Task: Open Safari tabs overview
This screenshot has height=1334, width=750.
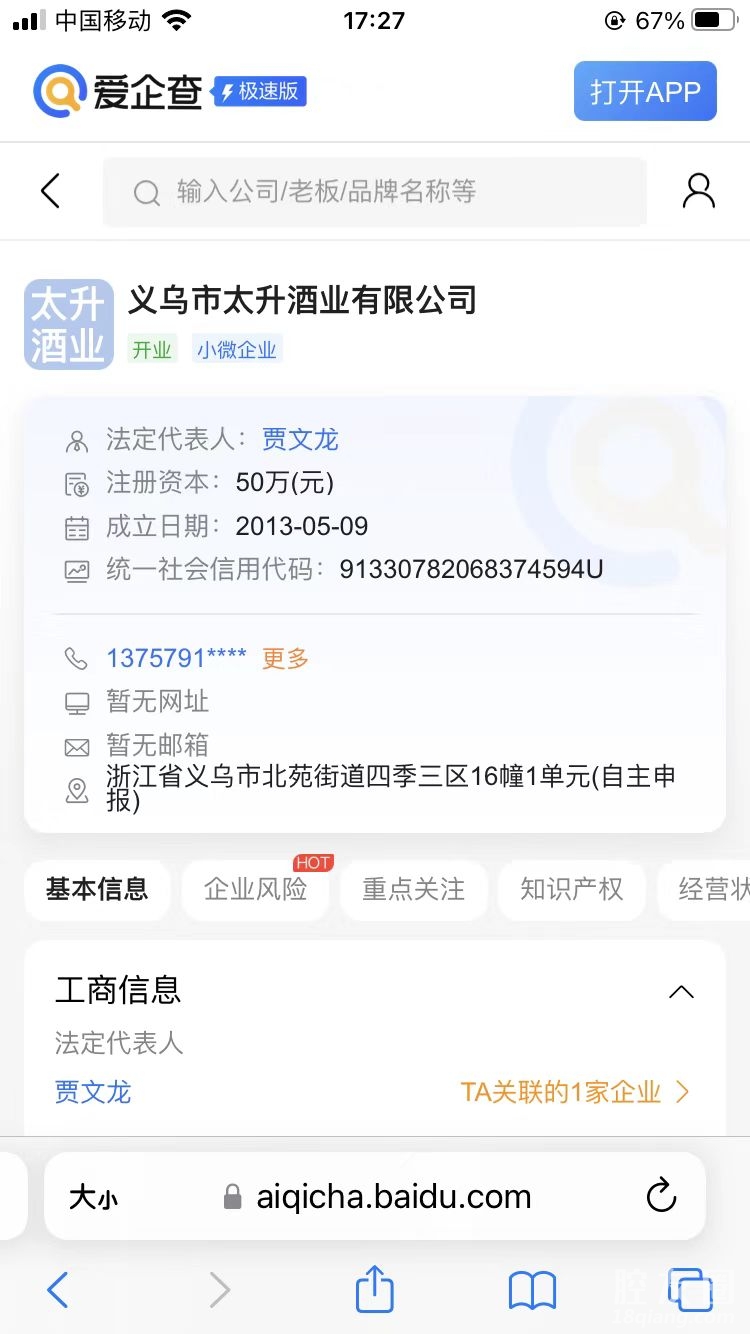Action: [x=689, y=1290]
